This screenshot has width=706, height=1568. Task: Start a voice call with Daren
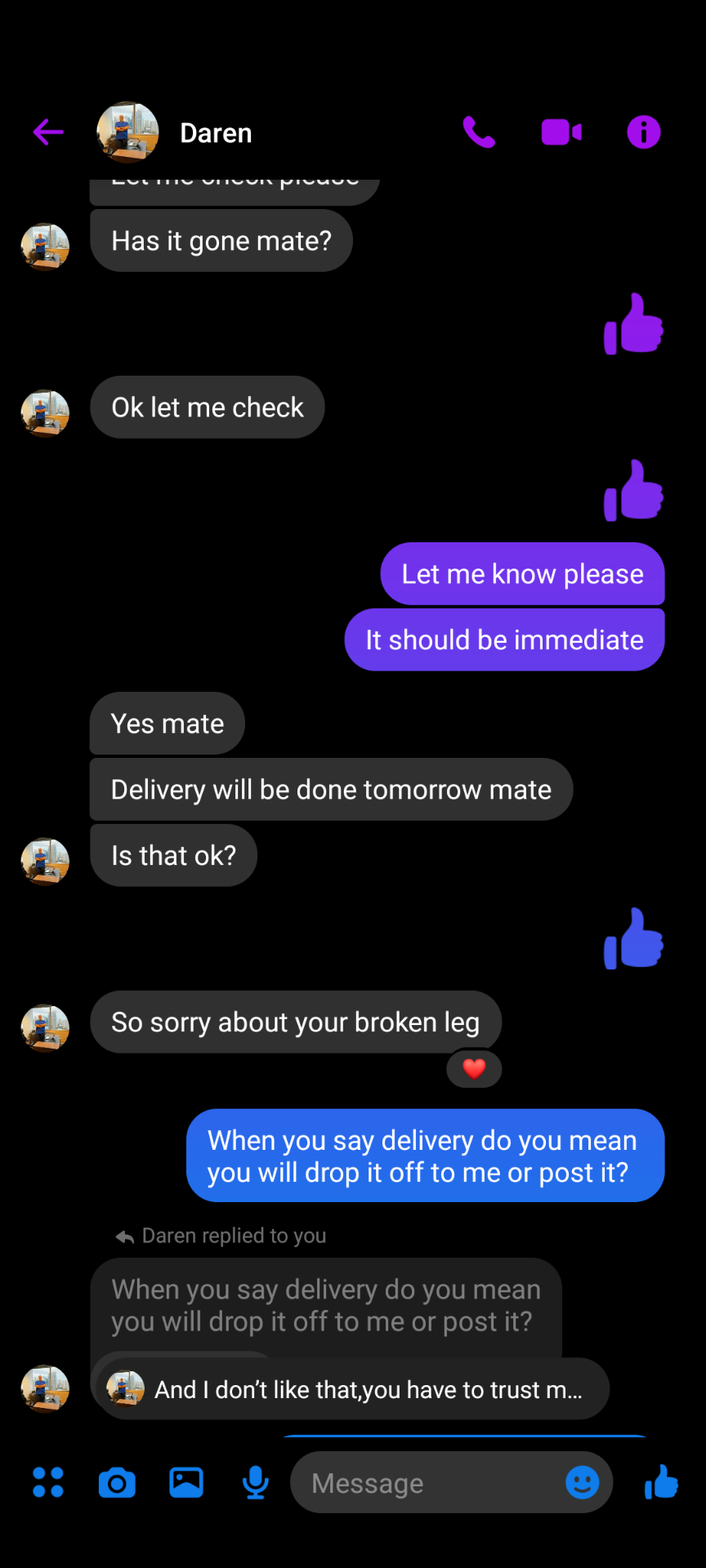479,131
